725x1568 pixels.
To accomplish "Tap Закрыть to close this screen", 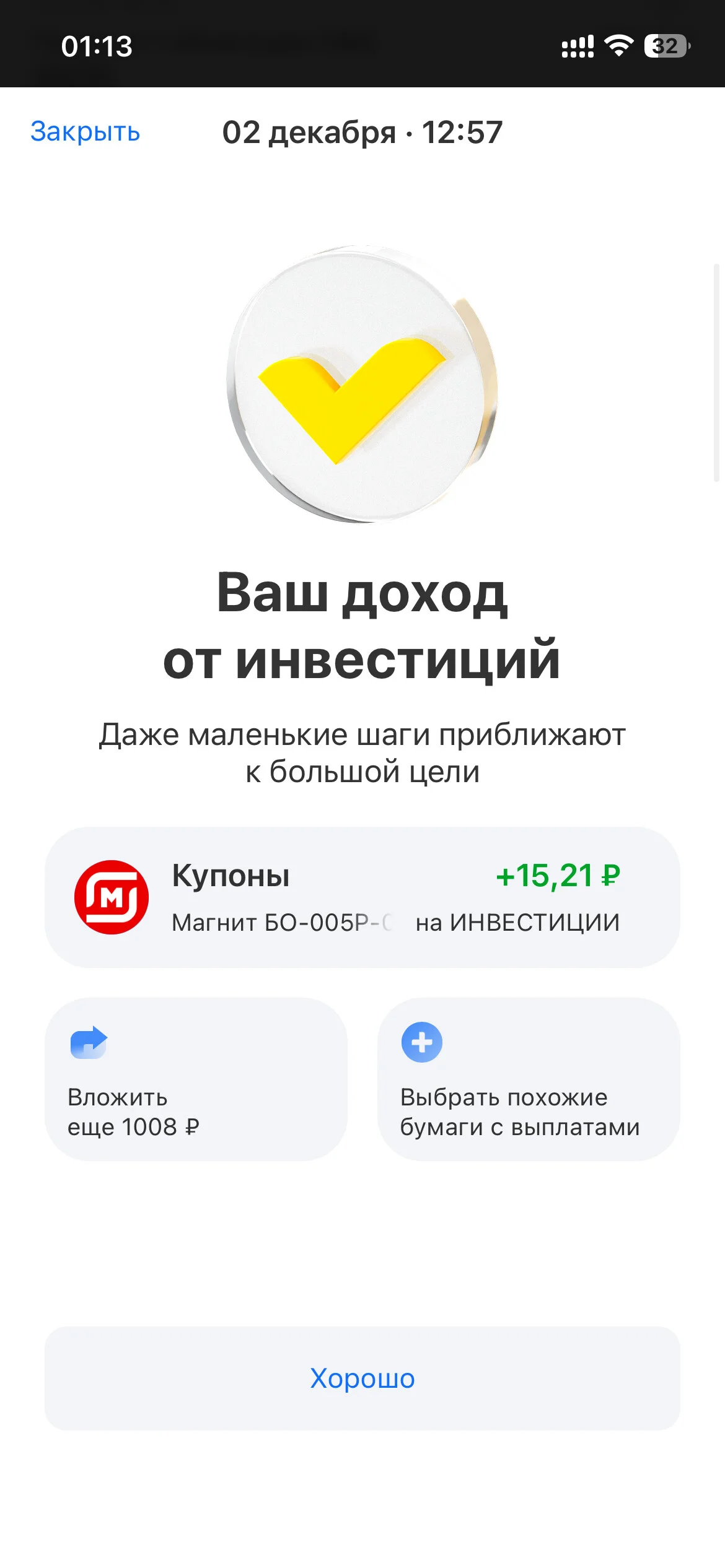I will pyautogui.click(x=86, y=132).
